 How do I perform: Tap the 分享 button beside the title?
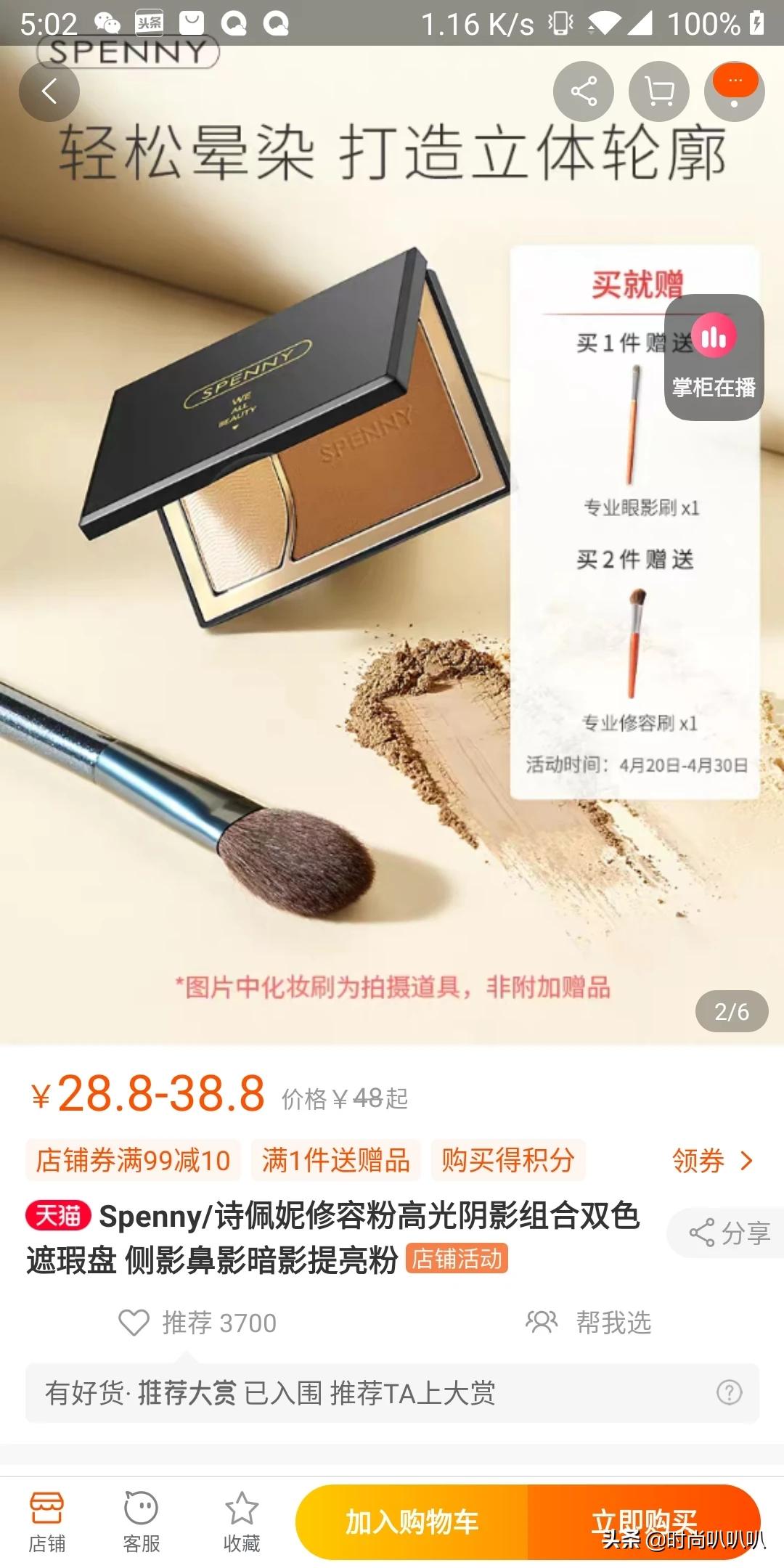(x=728, y=1233)
